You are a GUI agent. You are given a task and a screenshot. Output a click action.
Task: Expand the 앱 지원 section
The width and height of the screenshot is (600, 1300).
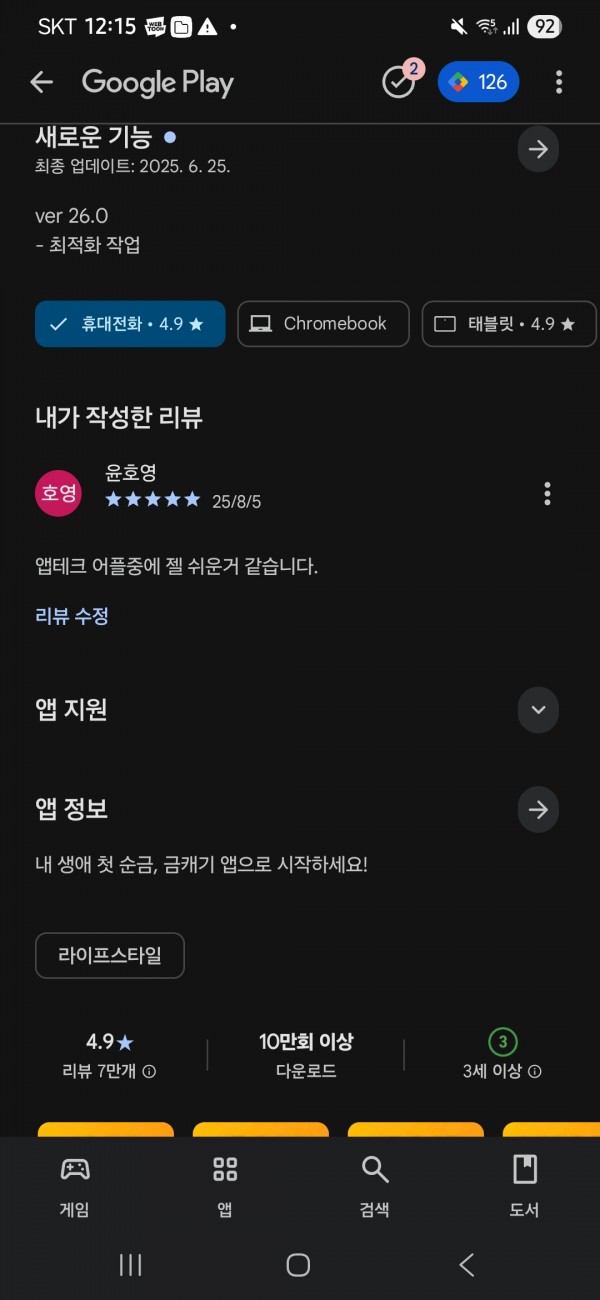coord(538,710)
